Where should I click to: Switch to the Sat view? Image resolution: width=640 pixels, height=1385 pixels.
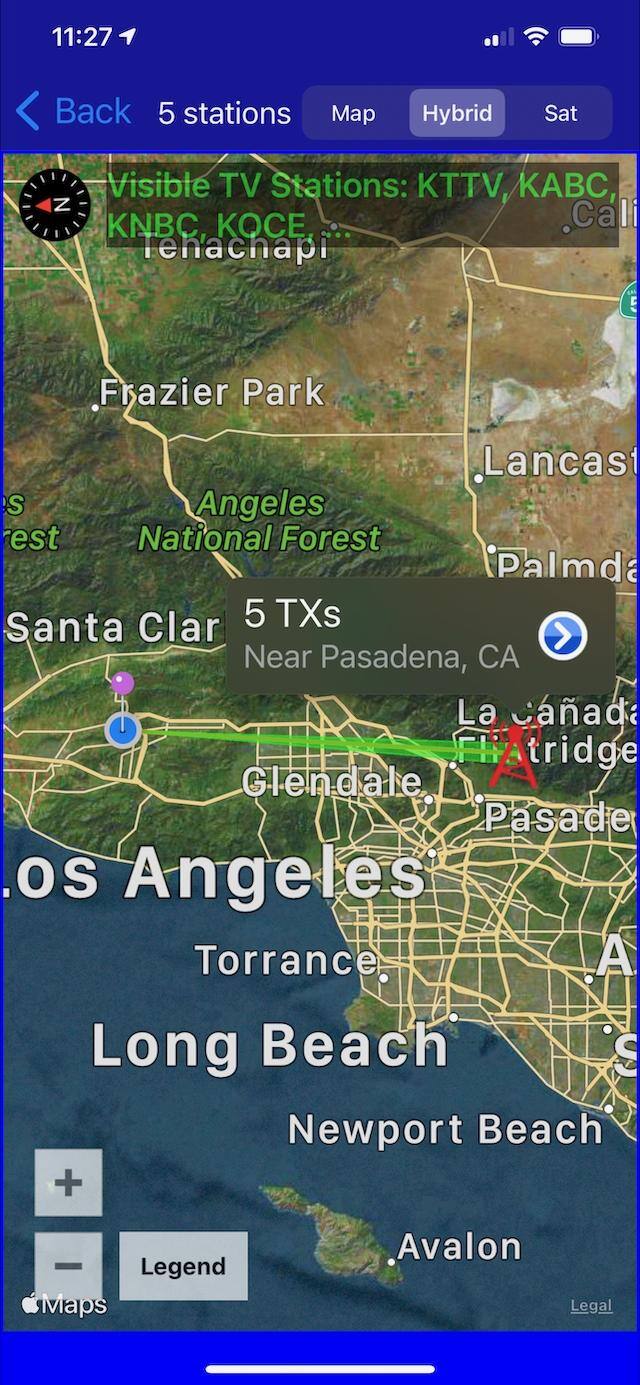560,113
